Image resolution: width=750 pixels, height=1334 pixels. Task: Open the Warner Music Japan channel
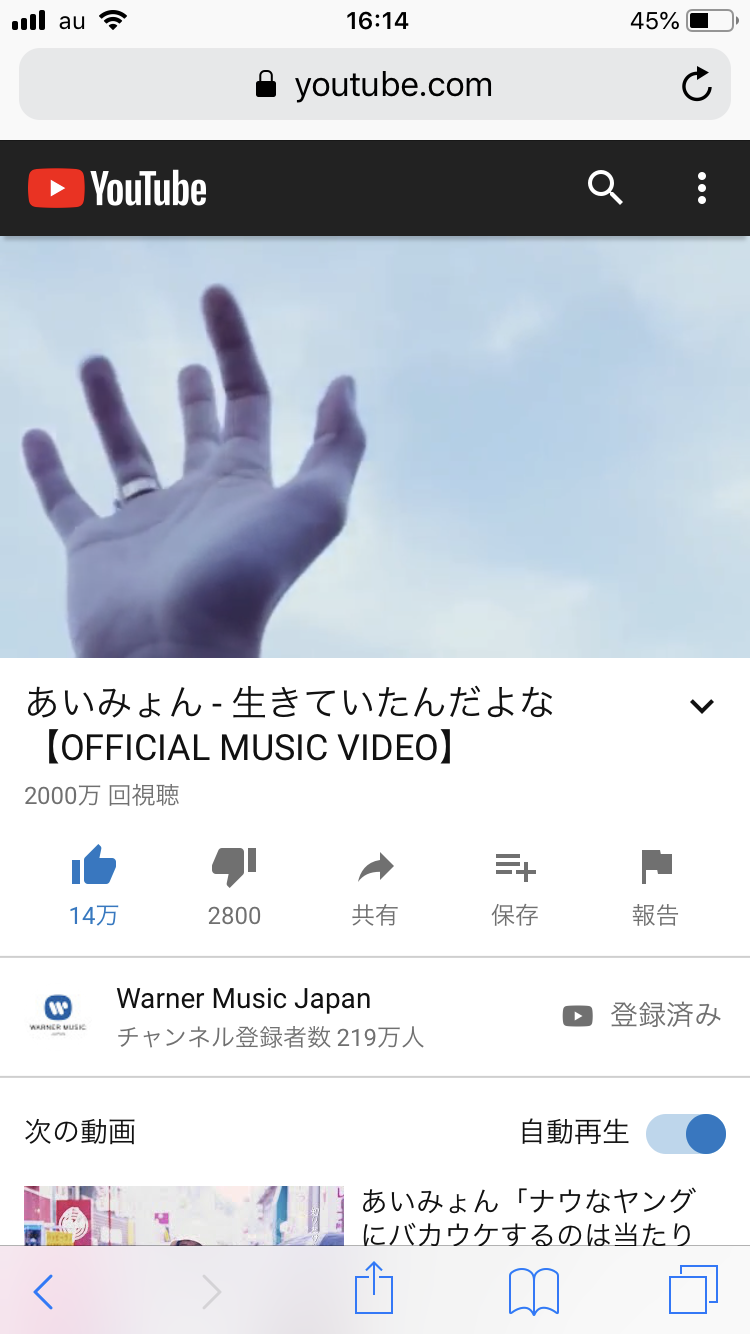coord(243,1016)
